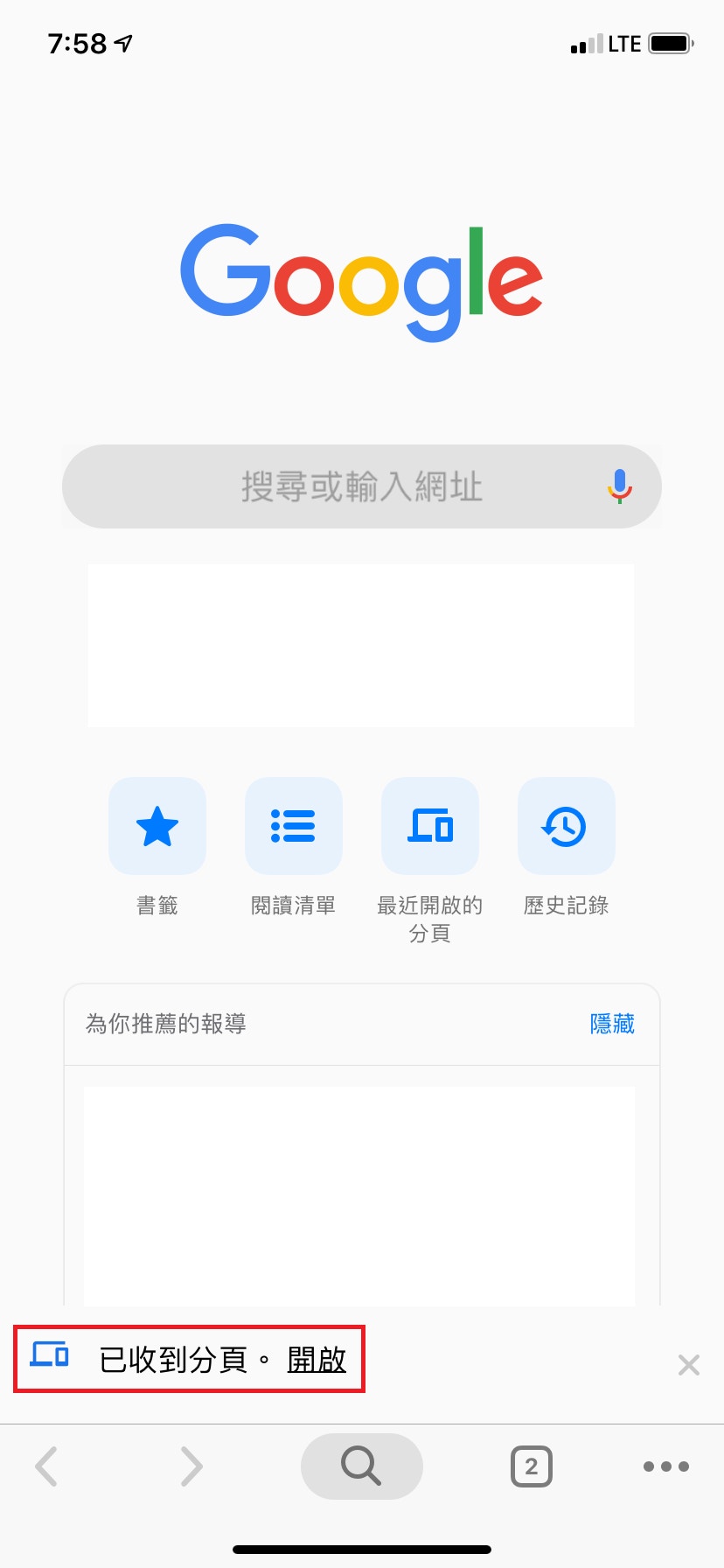The width and height of the screenshot is (724, 1568).
Task: Open 書籤 bookmarks shortcut
Action: (157, 827)
